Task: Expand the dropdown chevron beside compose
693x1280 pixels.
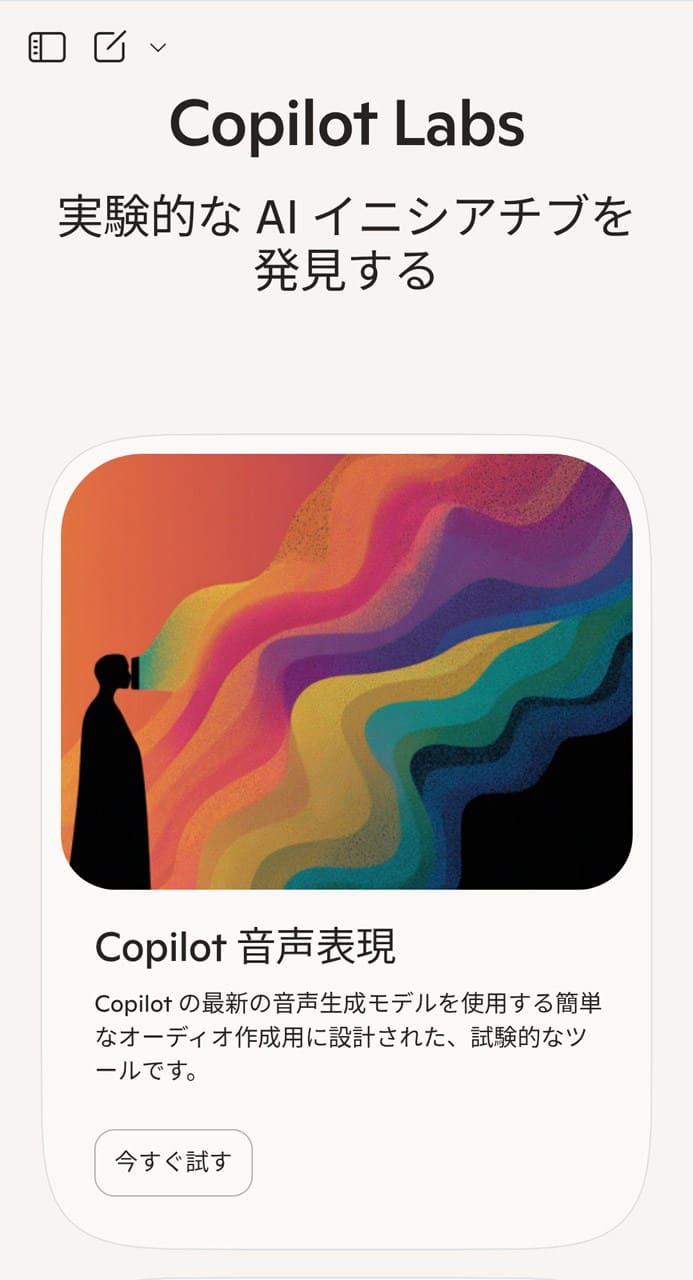Action: pyautogui.click(x=158, y=47)
